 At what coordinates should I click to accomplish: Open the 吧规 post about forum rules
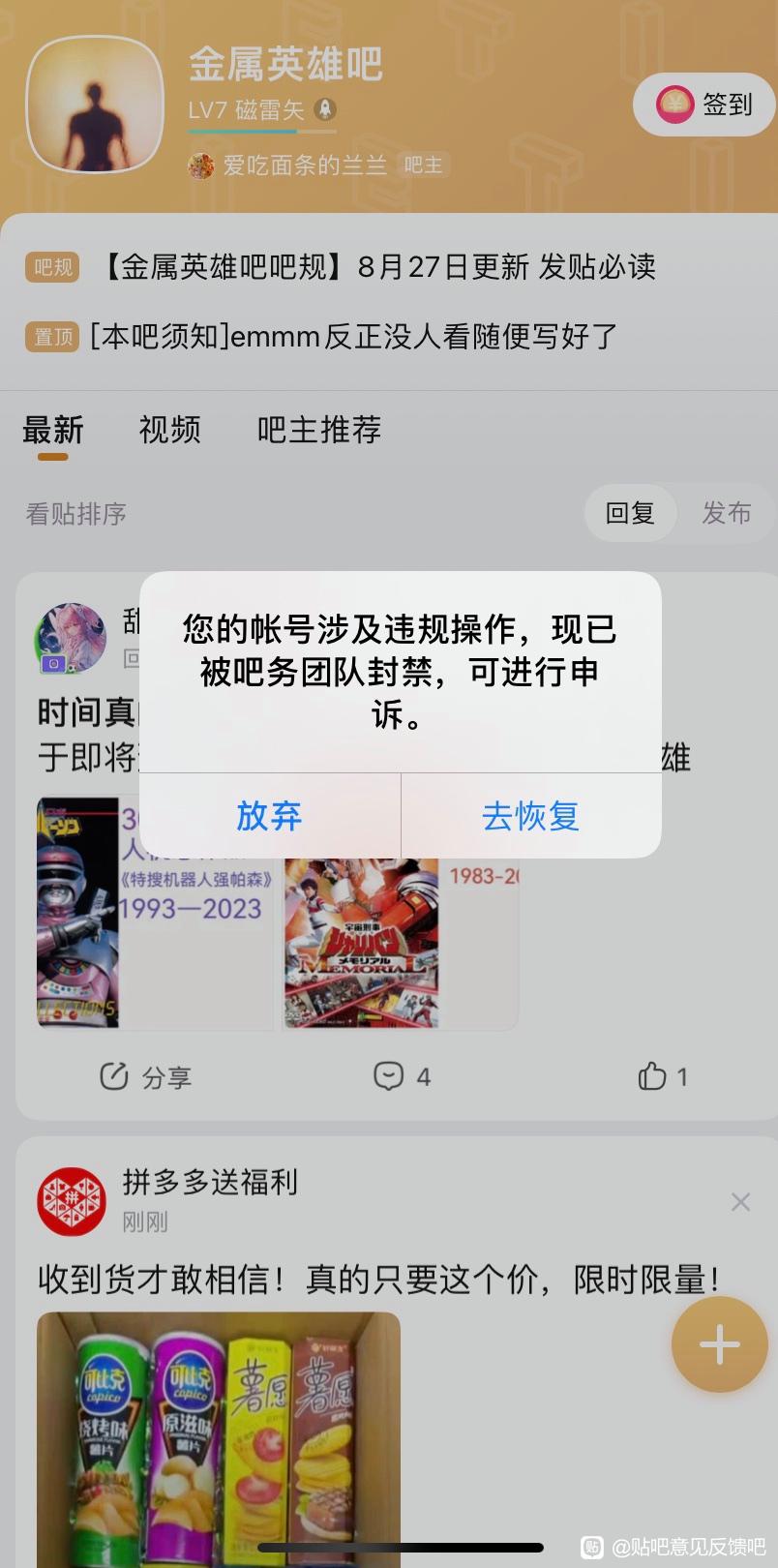(x=377, y=266)
